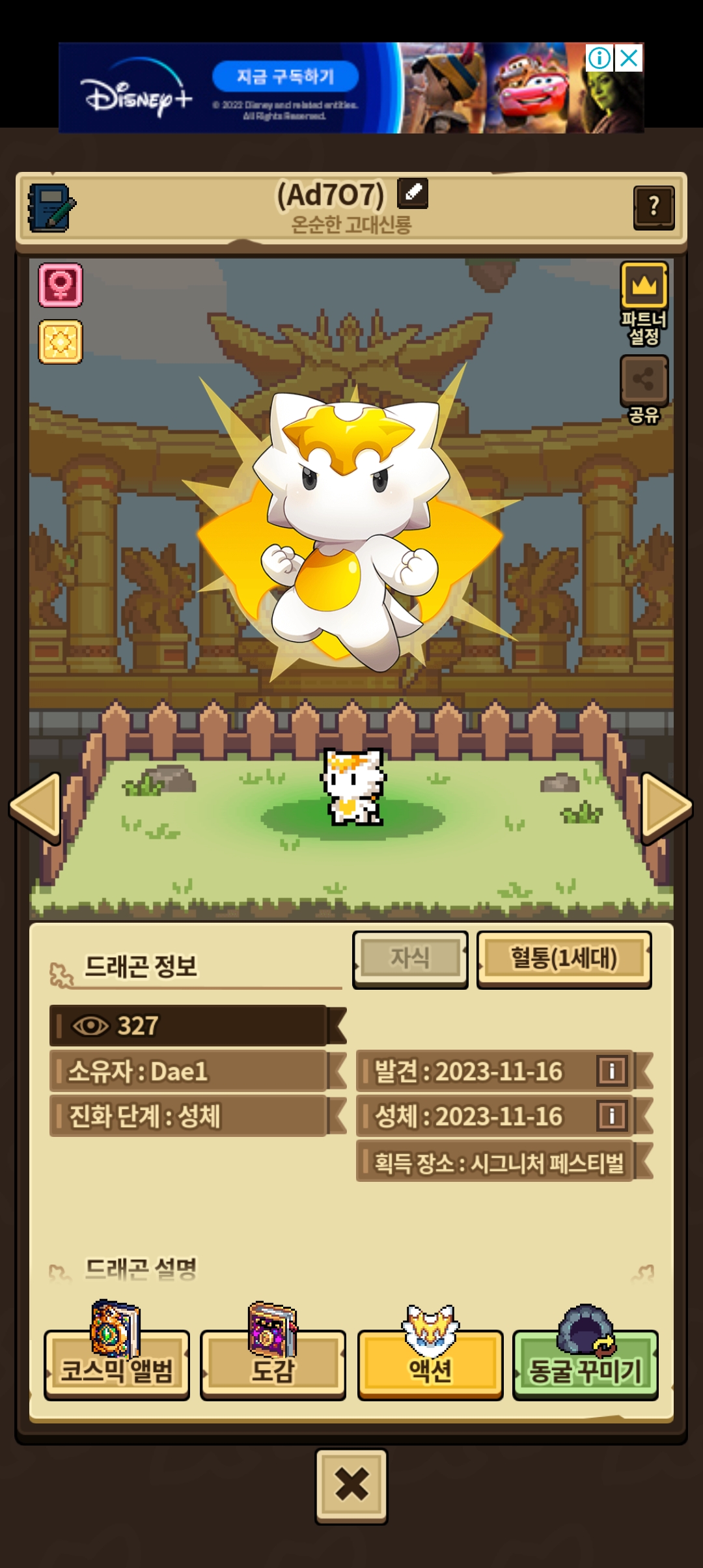This screenshot has width=703, height=1568.
Task: Open the 도감 encyclopedia
Action: 273,1364
